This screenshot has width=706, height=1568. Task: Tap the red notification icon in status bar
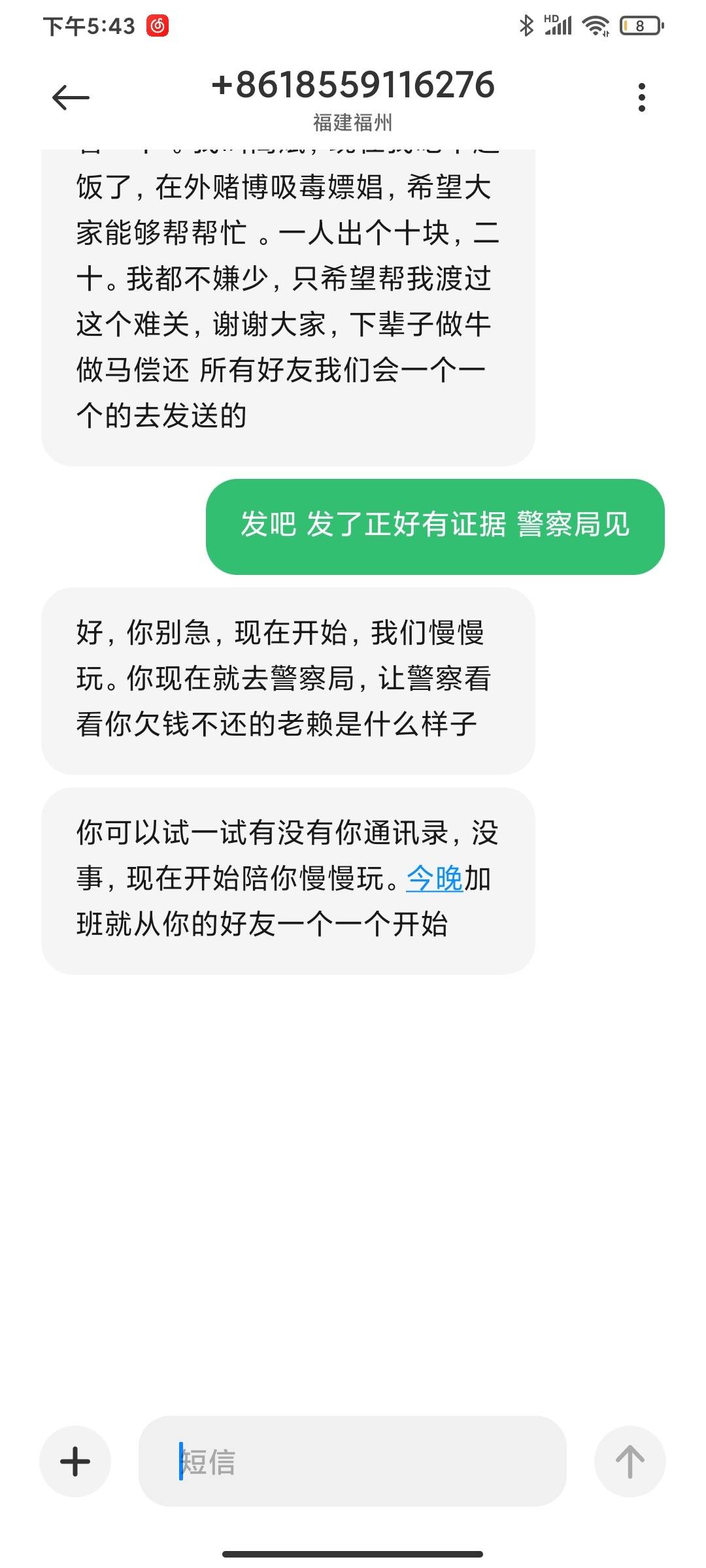(157, 25)
